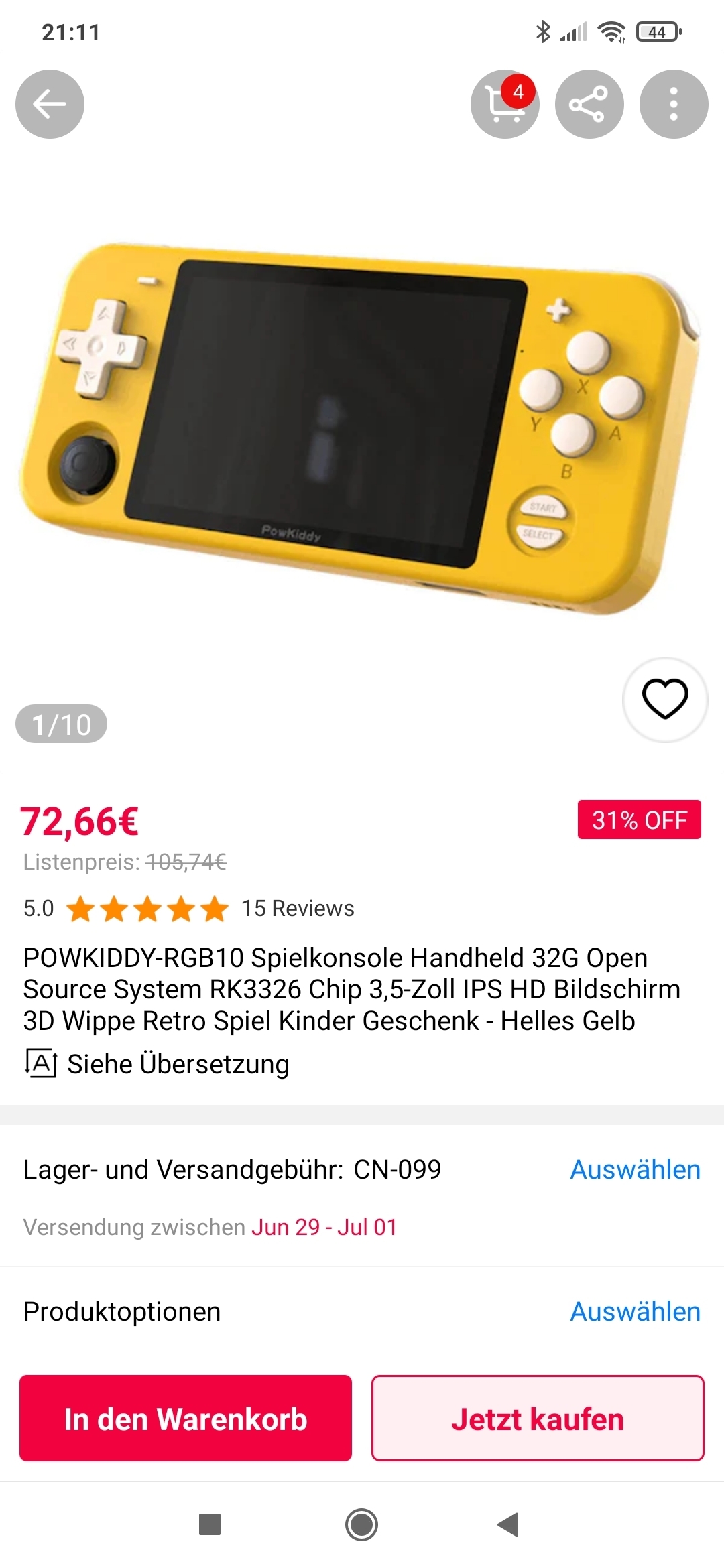Add the item via In den Warenkorb
This screenshot has height=1568, width=724.
coord(186,1418)
